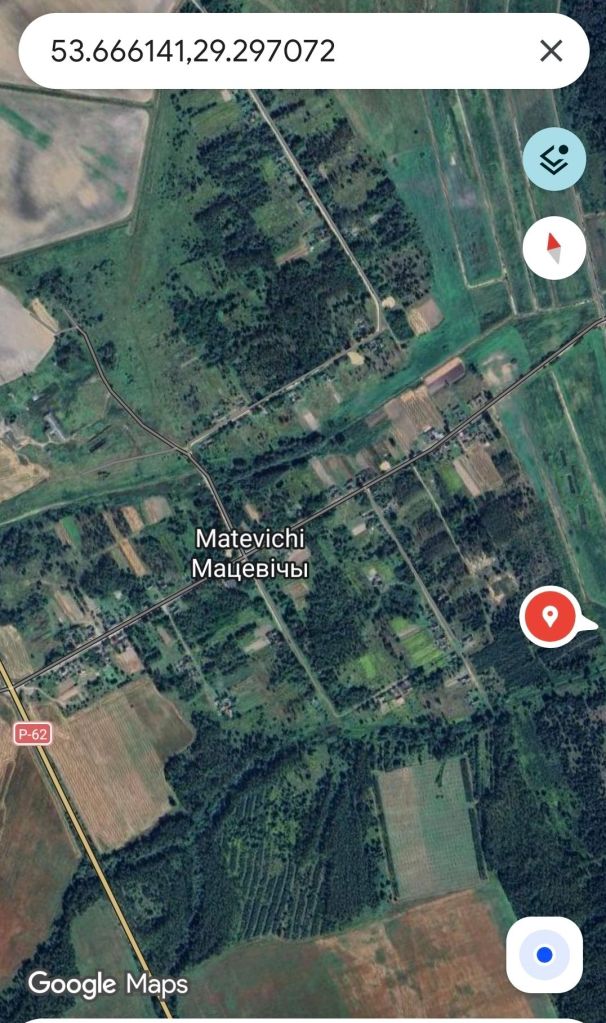Reset map orientation with the compass
The width and height of the screenshot is (606, 1023).
[x=554, y=247]
